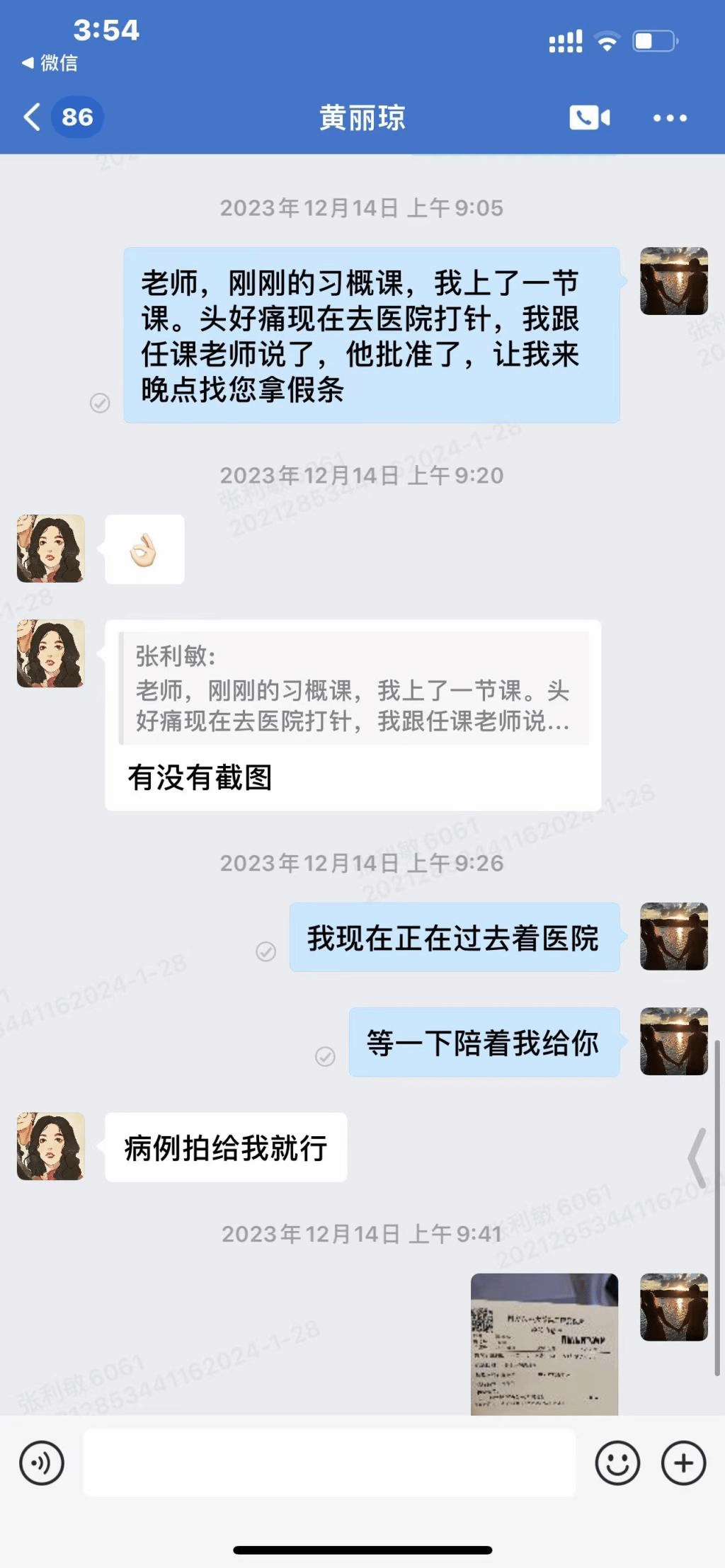Open the plus attachment menu
Screen dimensions: 725x1568
click(x=683, y=1463)
